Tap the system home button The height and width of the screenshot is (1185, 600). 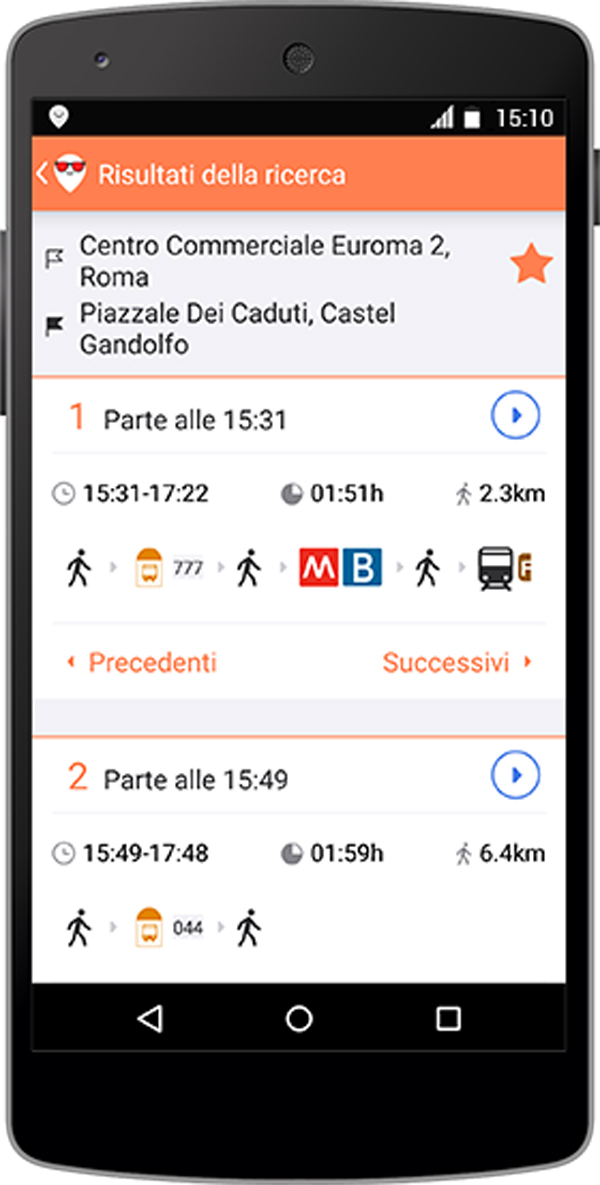tap(299, 1019)
